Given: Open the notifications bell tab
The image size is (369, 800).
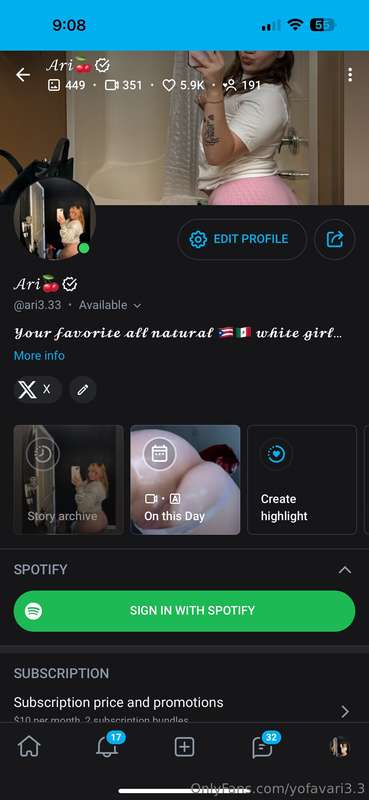Looking at the screenshot, I should [107, 746].
